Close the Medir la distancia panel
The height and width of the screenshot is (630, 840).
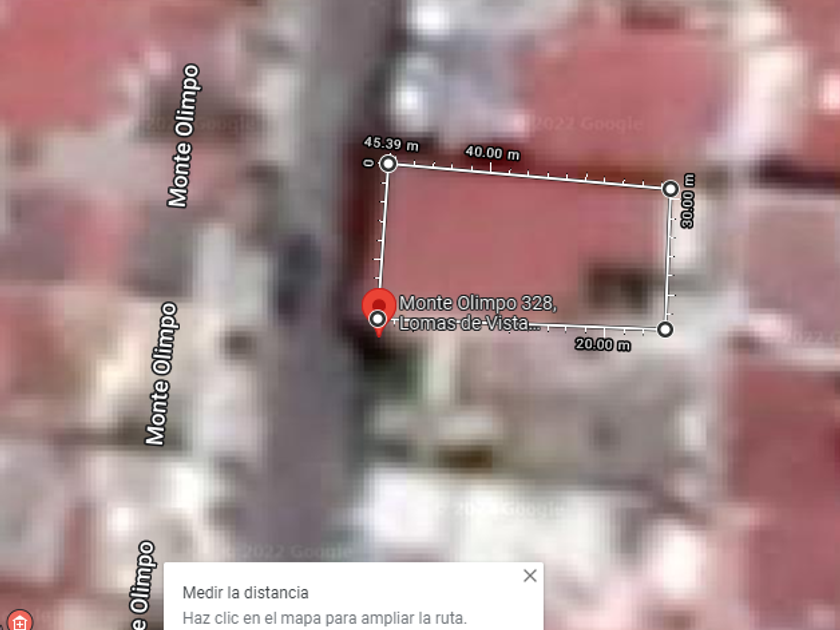[x=530, y=576]
